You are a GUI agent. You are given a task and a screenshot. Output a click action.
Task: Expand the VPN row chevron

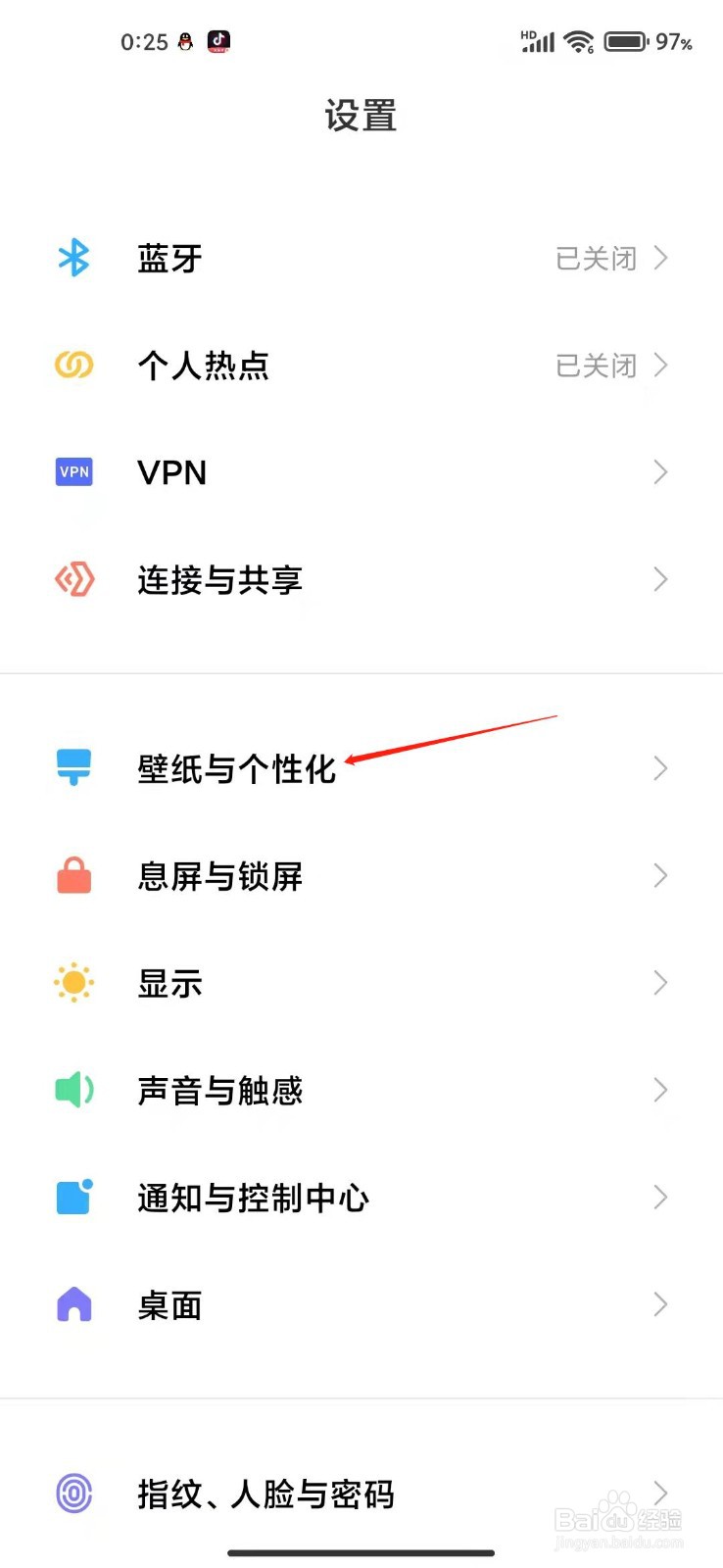pos(660,471)
